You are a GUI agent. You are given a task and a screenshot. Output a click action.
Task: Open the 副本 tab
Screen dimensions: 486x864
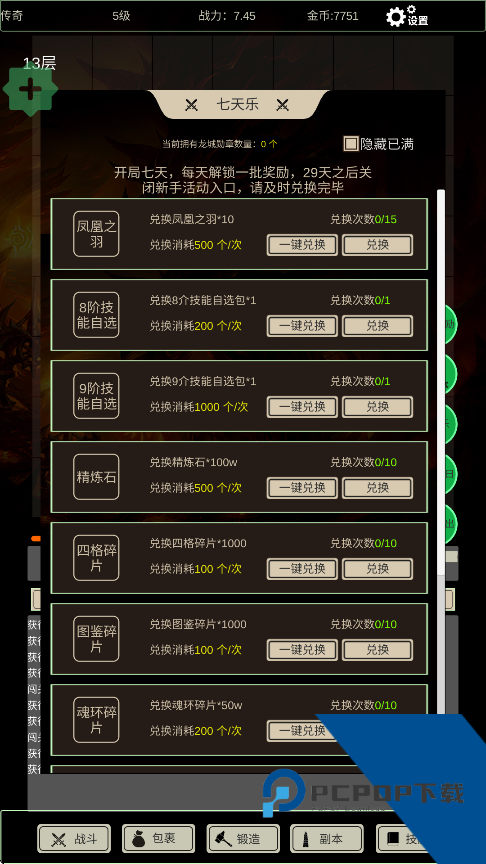coord(327,839)
